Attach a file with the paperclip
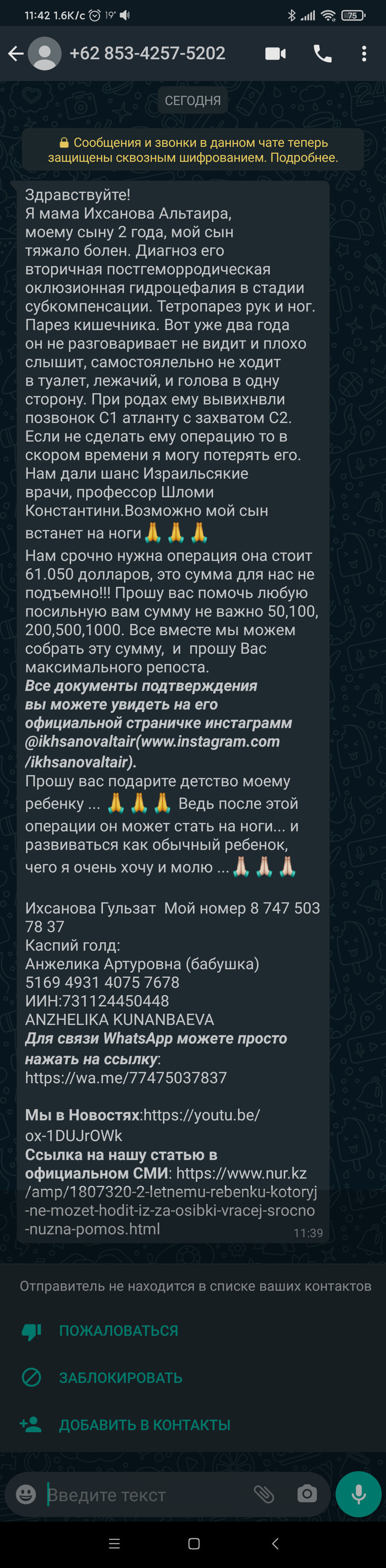386x1568 pixels. [x=264, y=1494]
